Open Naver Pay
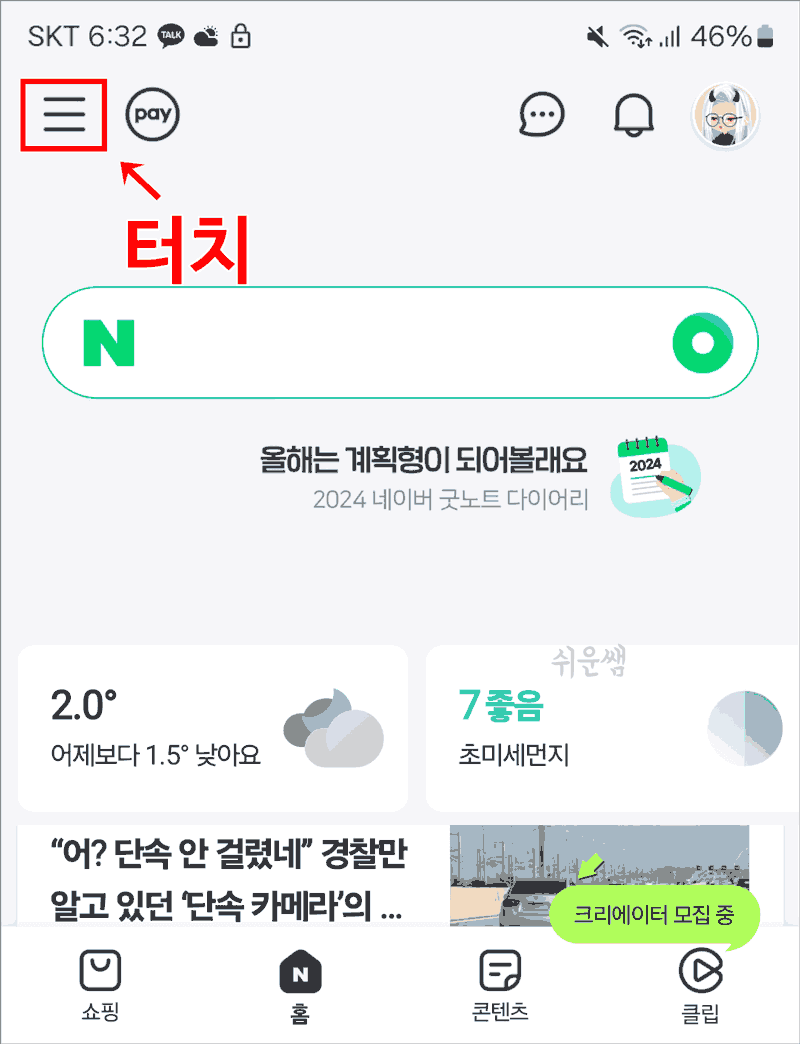Image resolution: width=800 pixels, height=1044 pixels. [x=152, y=114]
